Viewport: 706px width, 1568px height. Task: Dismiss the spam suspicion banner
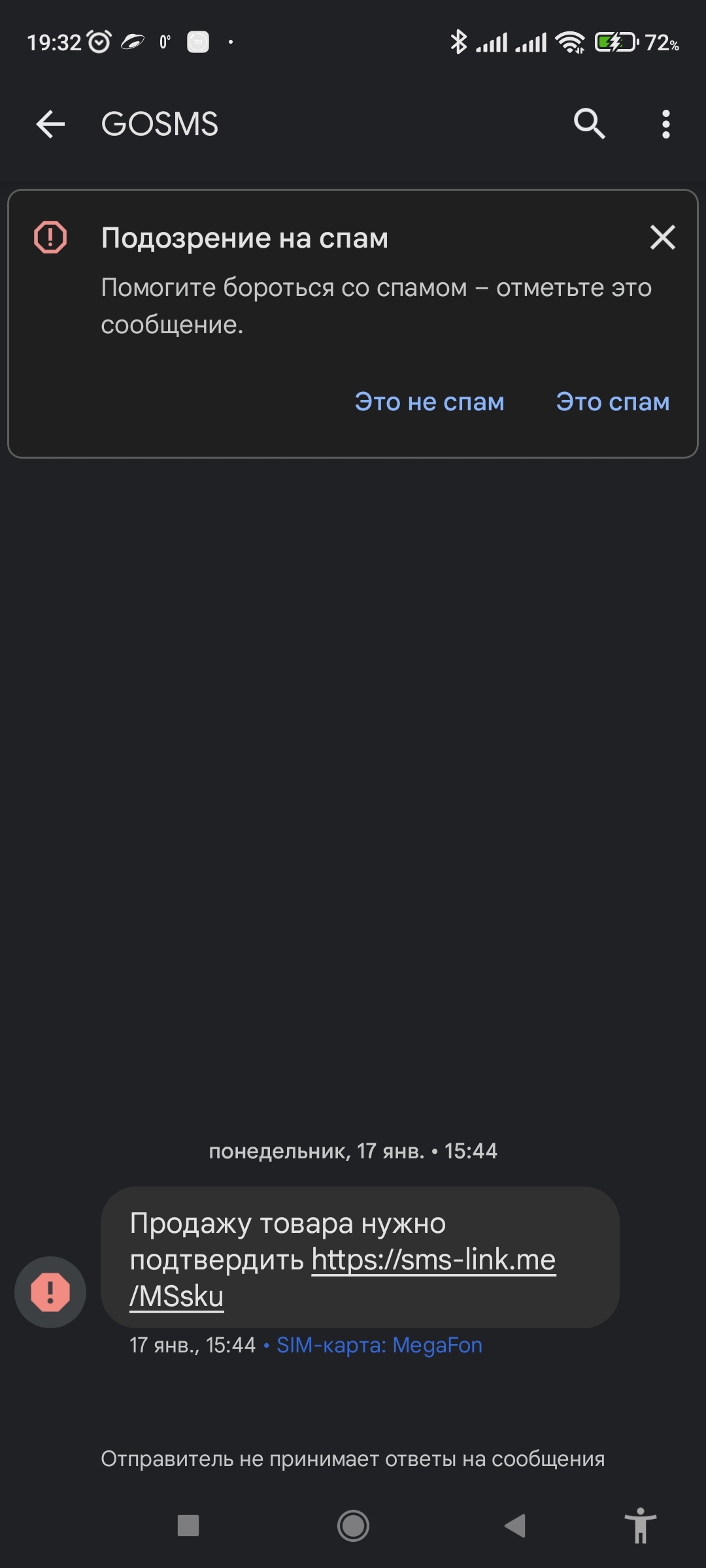[x=663, y=237]
